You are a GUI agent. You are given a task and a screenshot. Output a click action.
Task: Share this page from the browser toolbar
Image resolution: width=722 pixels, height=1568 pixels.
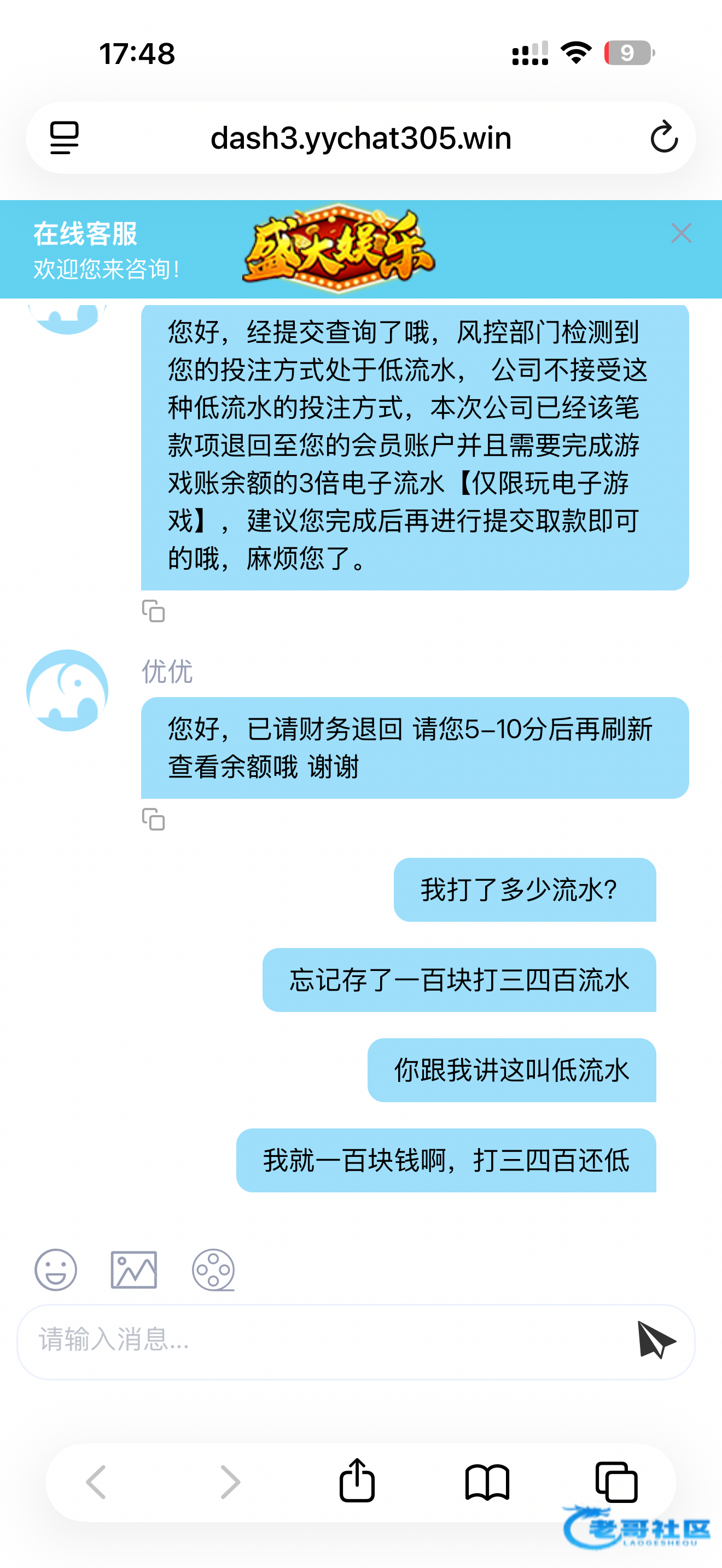(x=357, y=1479)
